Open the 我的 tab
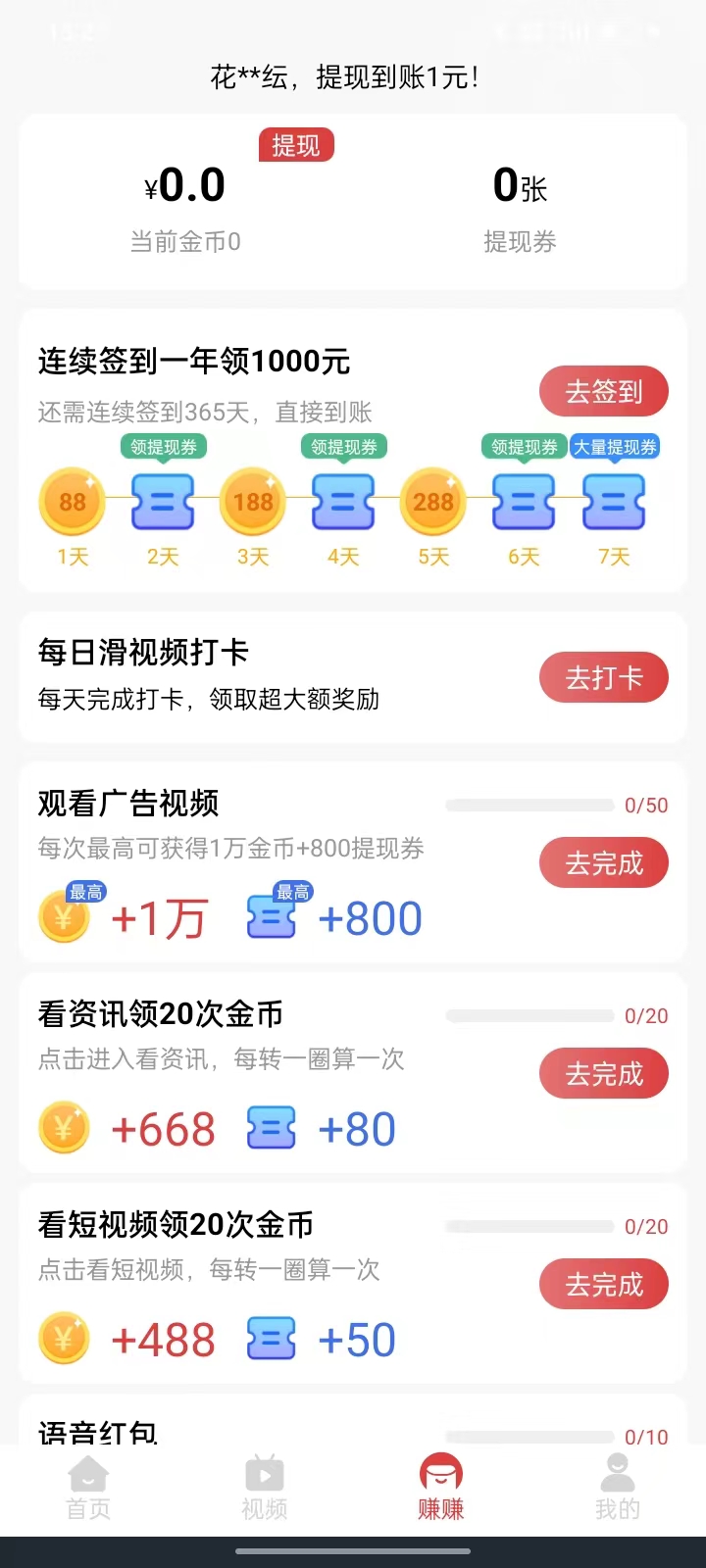The height and width of the screenshot is (1568, 706). (x=616, y=1487)
